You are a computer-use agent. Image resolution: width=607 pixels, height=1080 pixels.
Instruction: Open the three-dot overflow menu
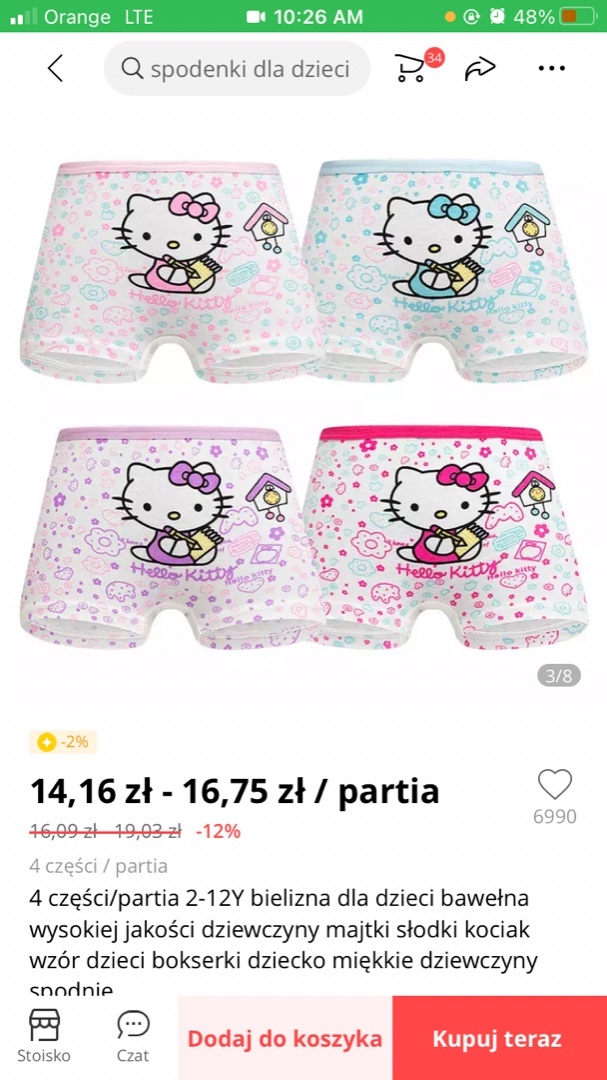551,68
